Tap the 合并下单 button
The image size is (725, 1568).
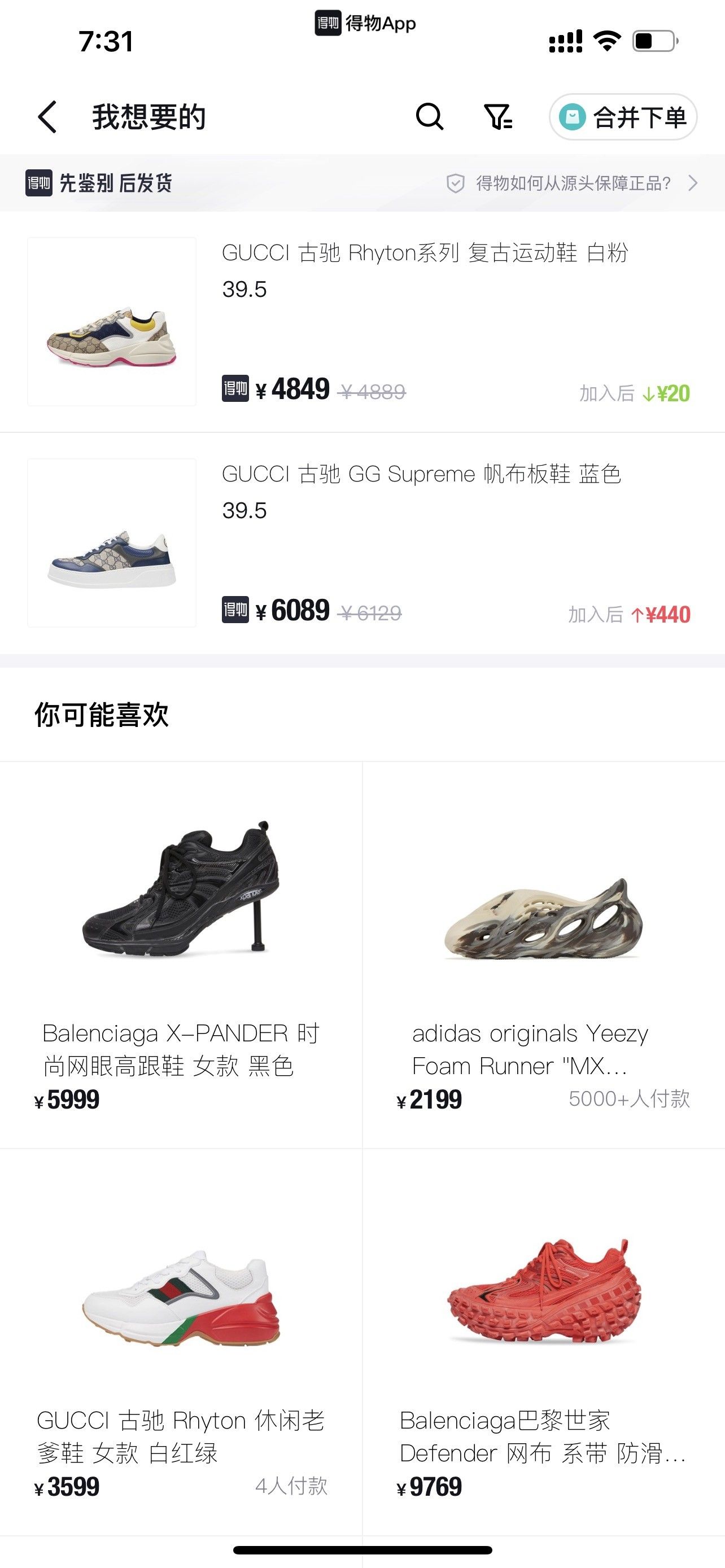point(623,117)
